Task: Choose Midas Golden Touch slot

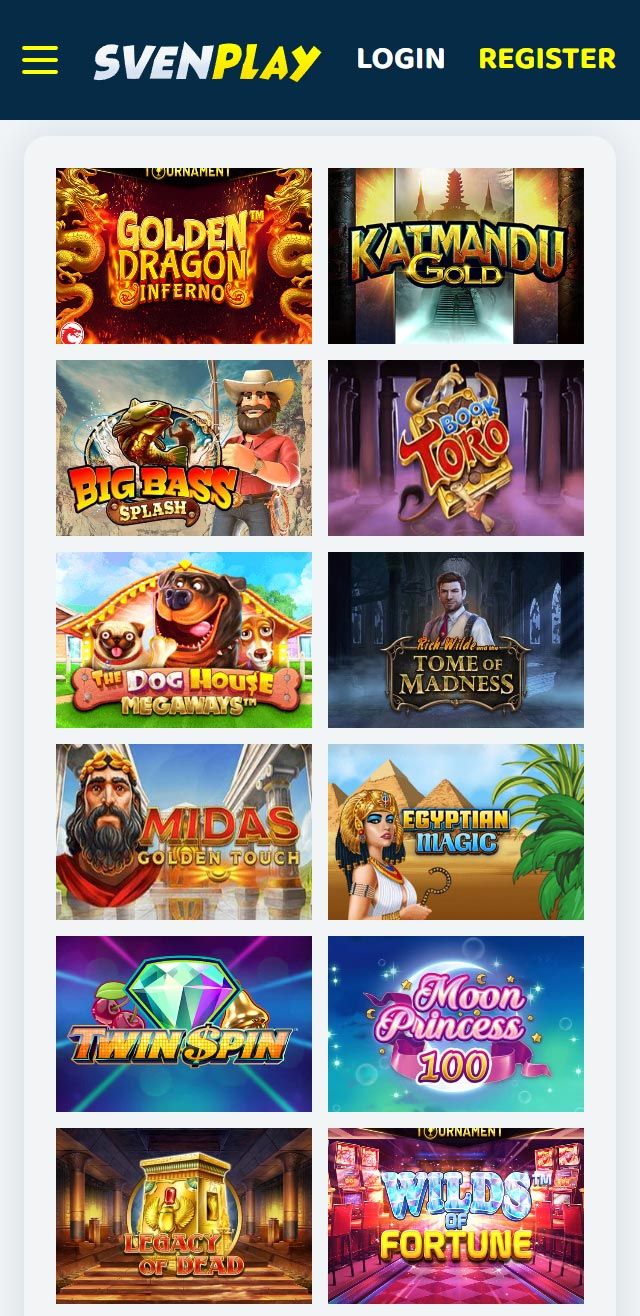Action: (184, 832)
